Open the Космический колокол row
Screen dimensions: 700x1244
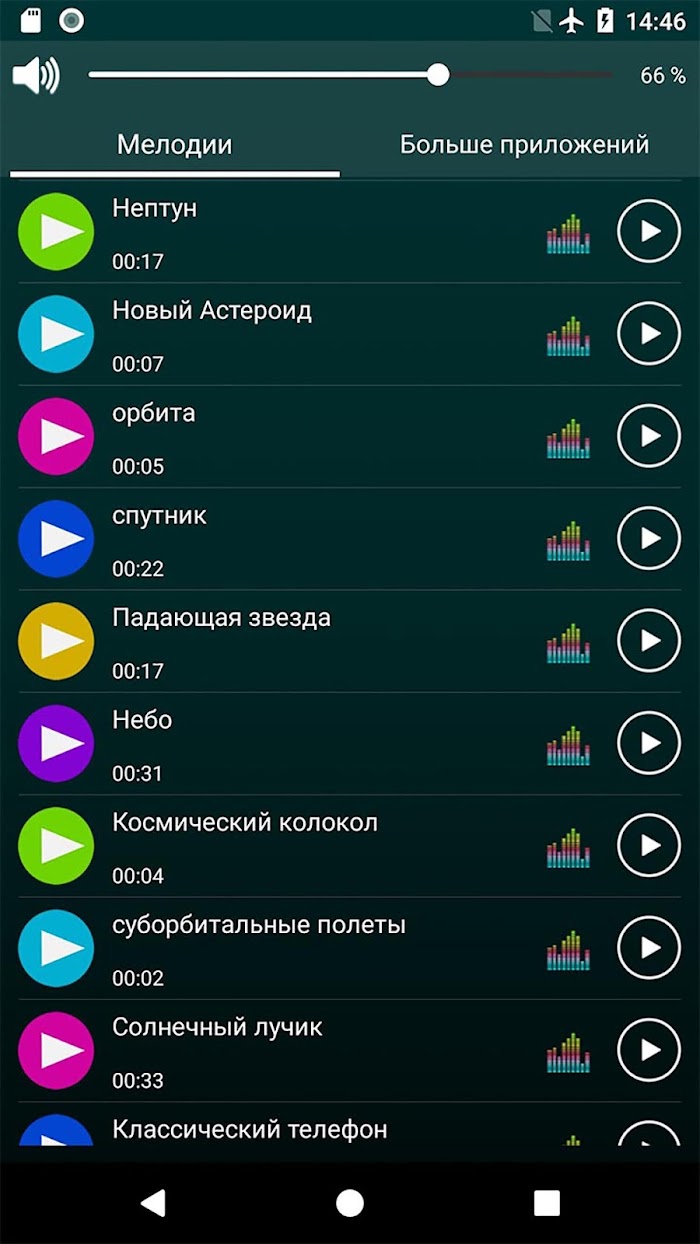(x=350, y=846)
